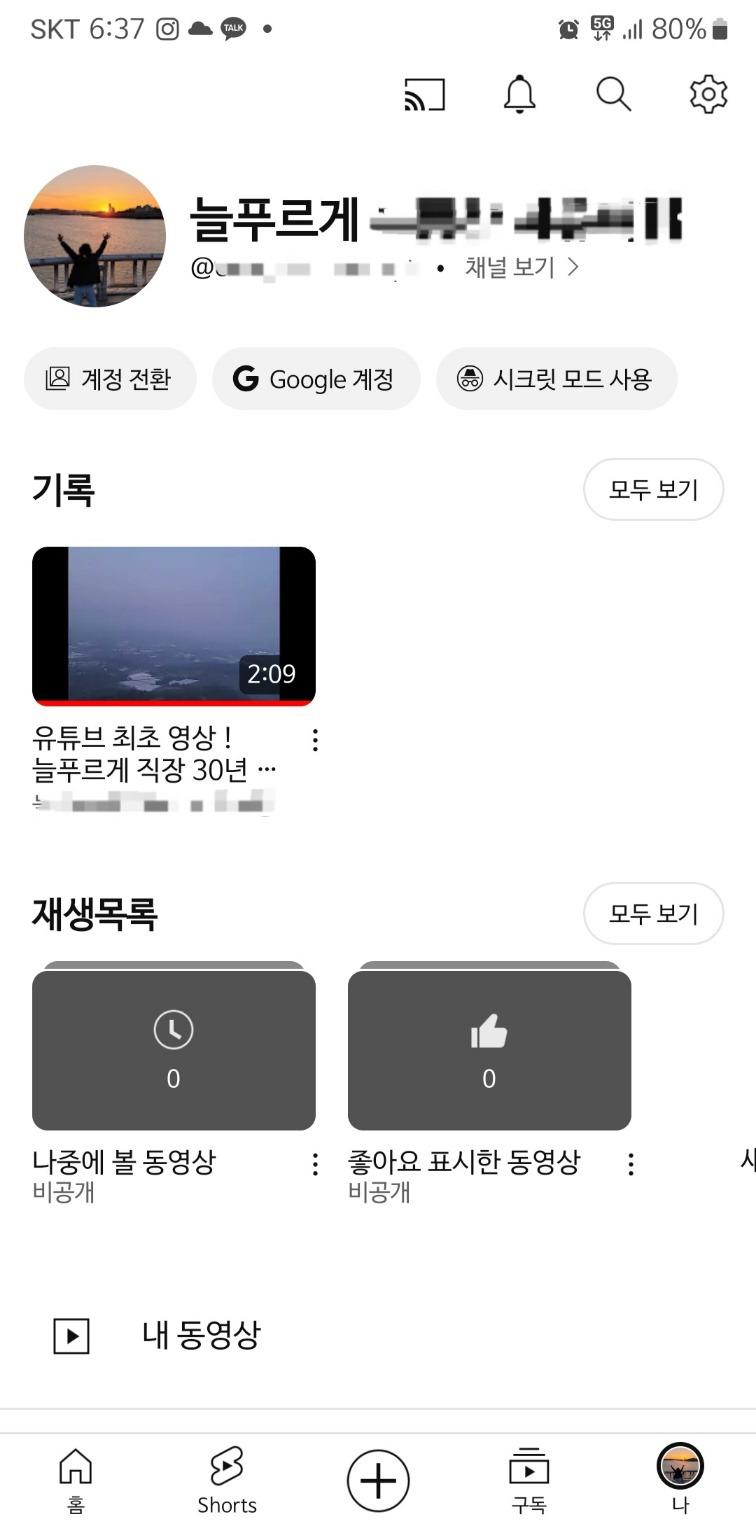
Task: View all 재생목록 with 모두 보기
Action: 653,913
